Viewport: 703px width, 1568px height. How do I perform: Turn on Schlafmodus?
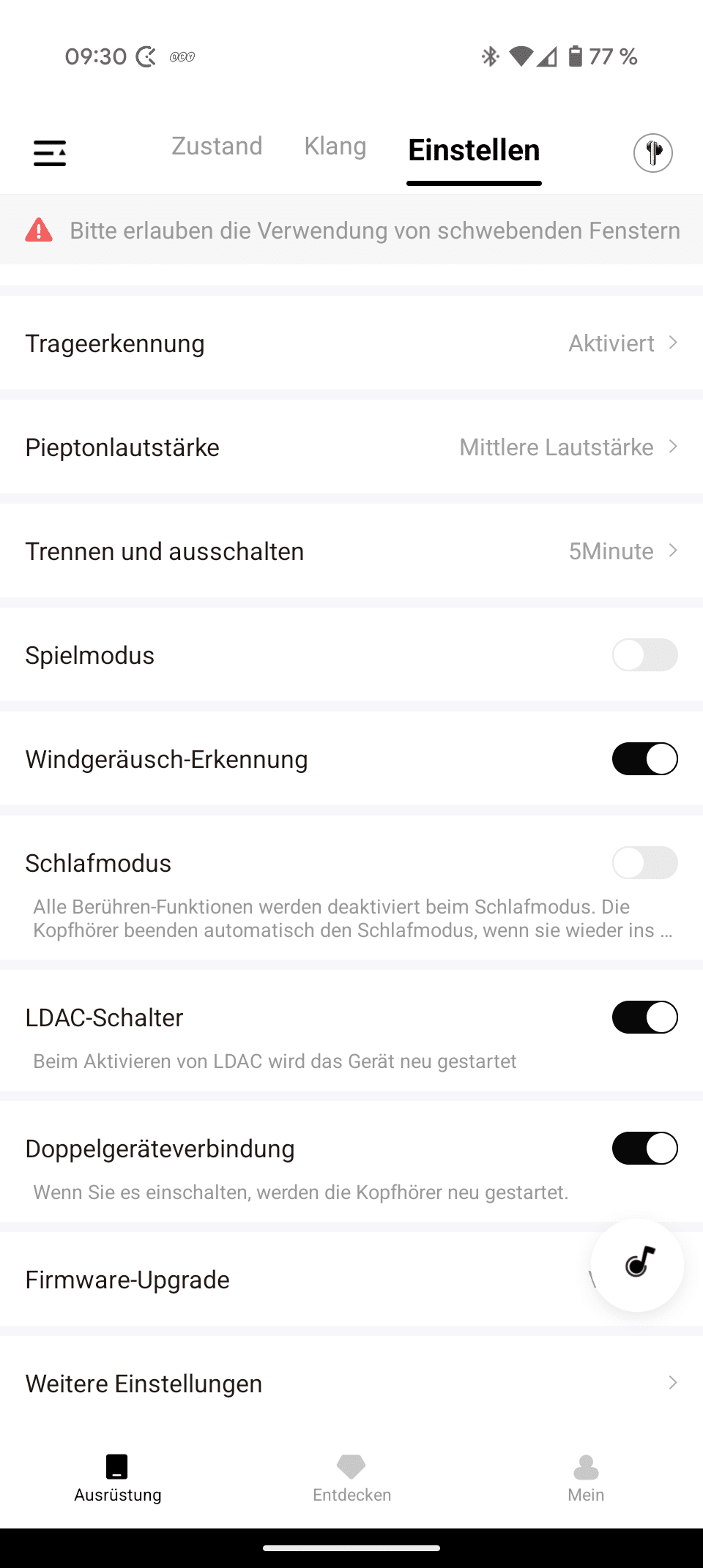pos(644,863)
